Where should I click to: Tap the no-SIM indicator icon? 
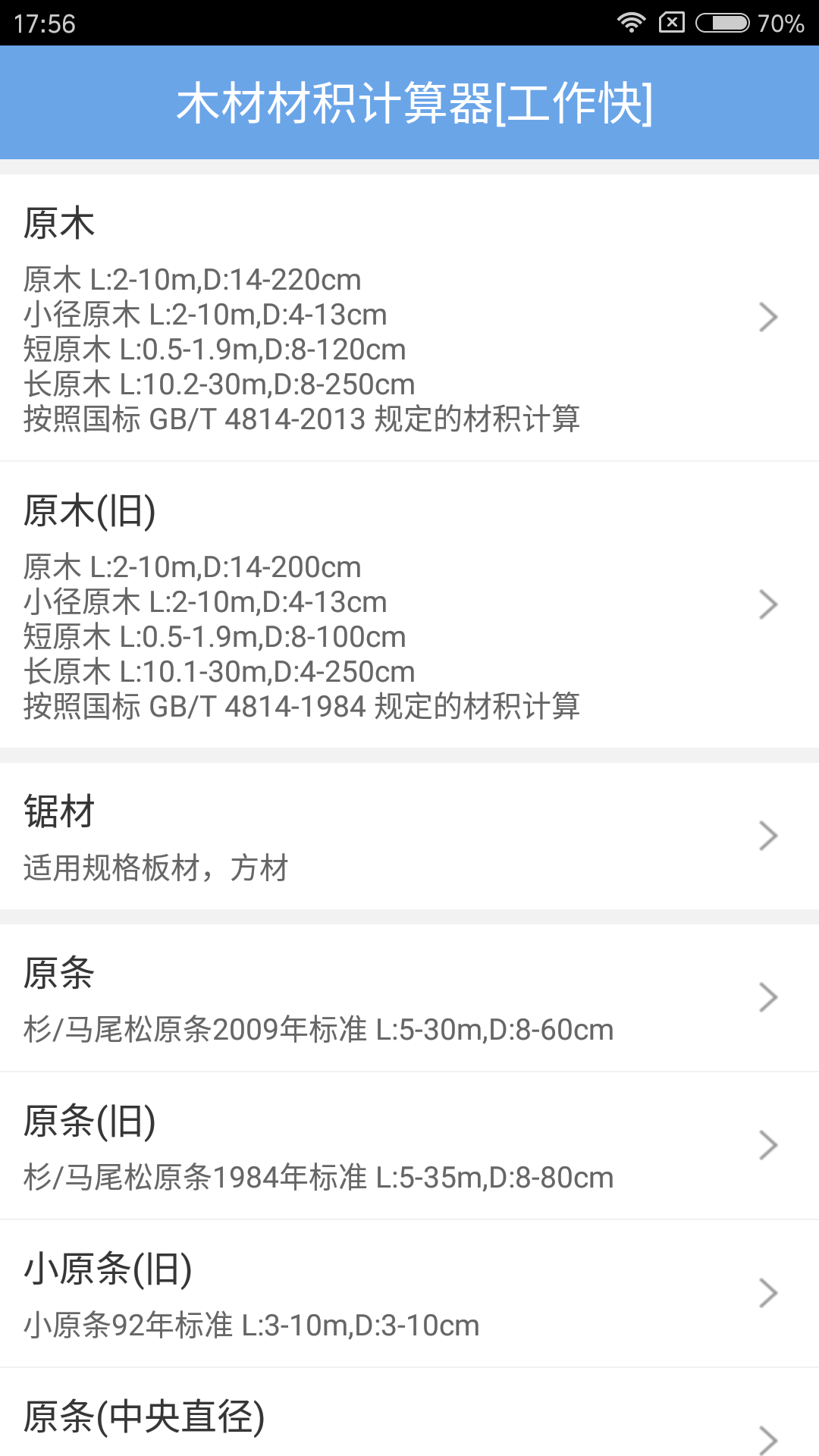pyautogui.click(x=670, y=22)
